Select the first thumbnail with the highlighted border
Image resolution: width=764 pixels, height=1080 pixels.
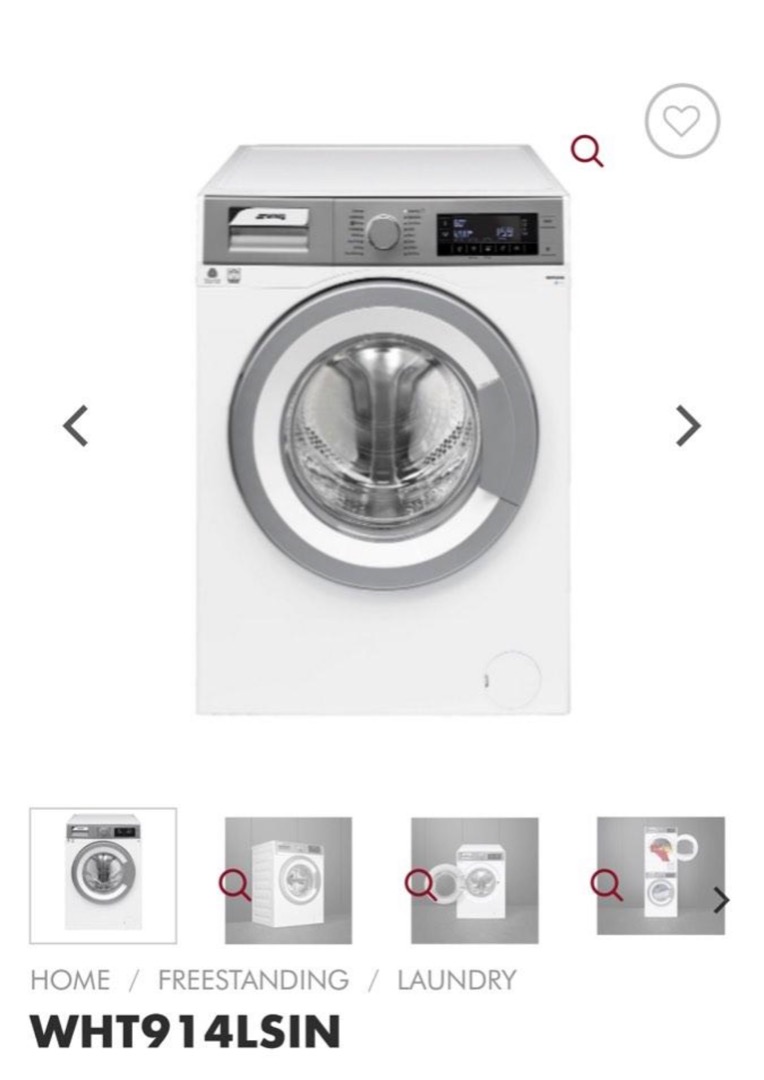click(103, 874)
